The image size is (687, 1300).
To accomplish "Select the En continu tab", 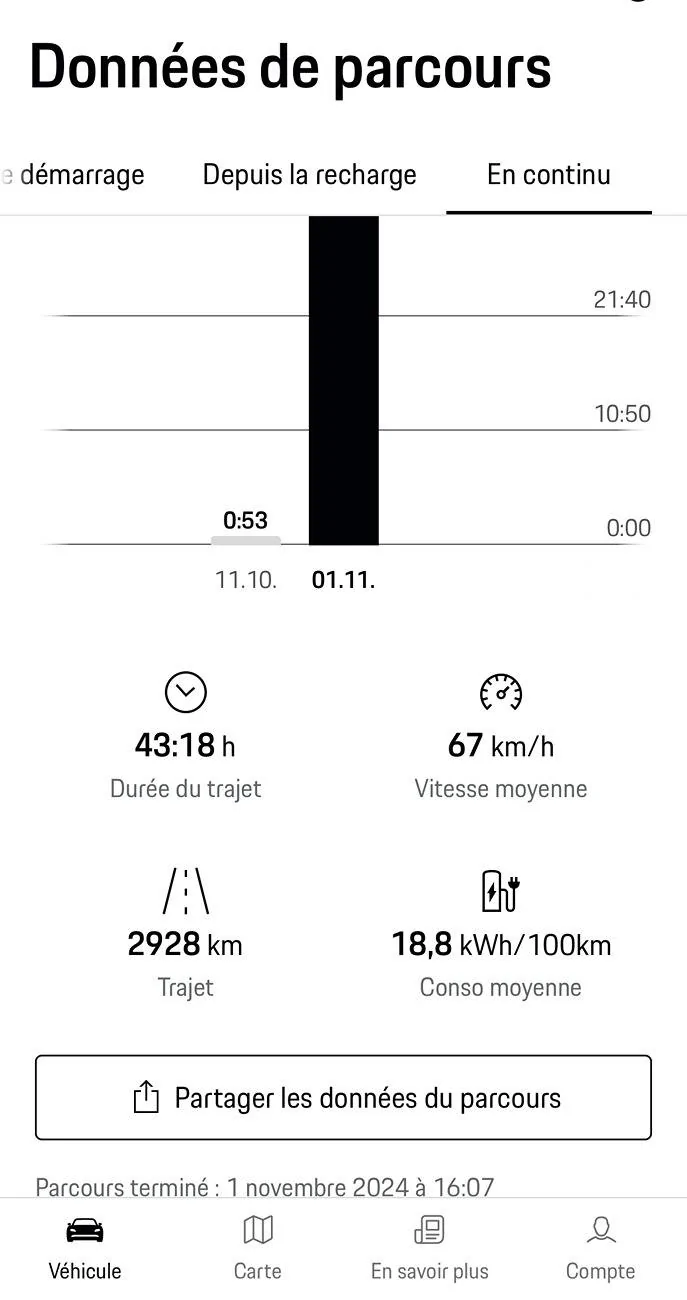I will (x=548, y=175).
